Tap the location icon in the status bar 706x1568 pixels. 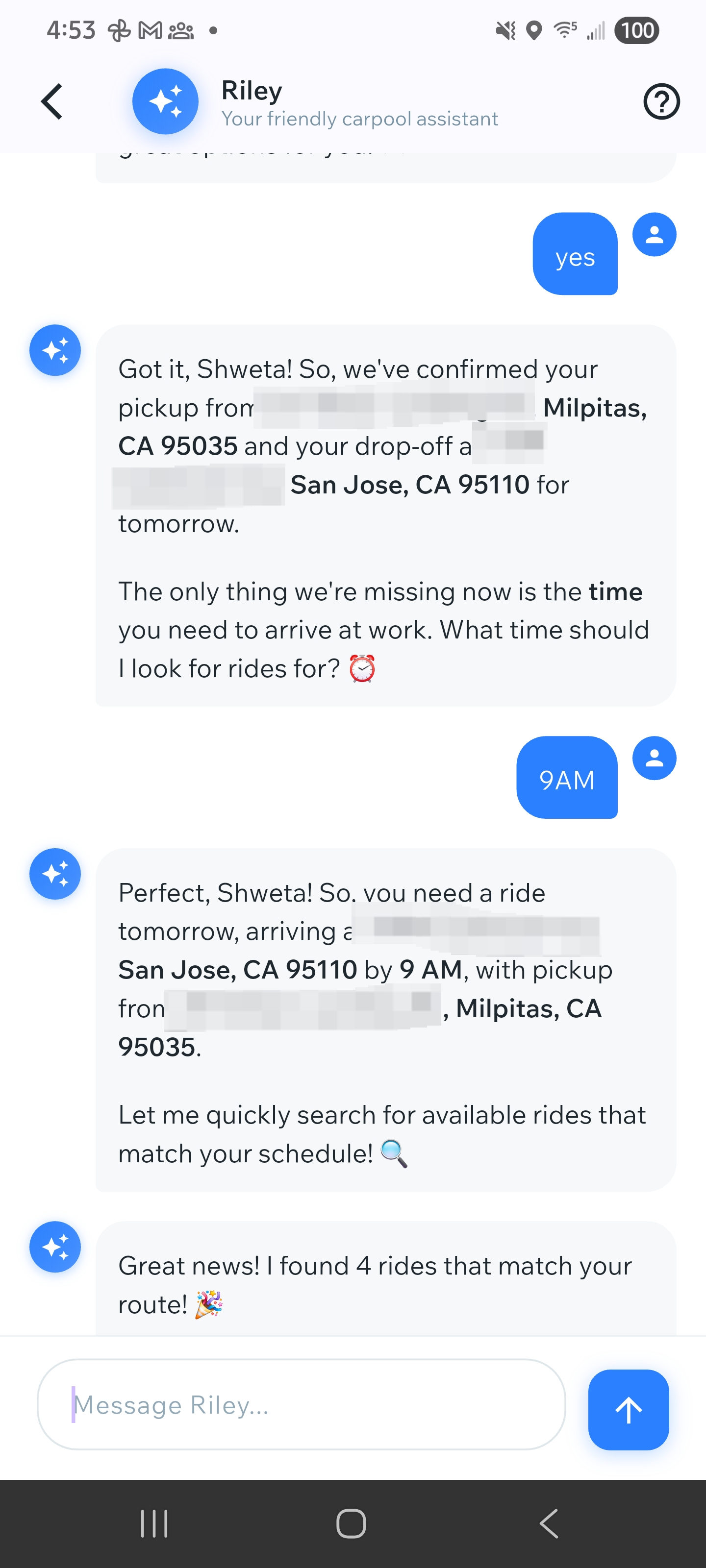(533, 29)
